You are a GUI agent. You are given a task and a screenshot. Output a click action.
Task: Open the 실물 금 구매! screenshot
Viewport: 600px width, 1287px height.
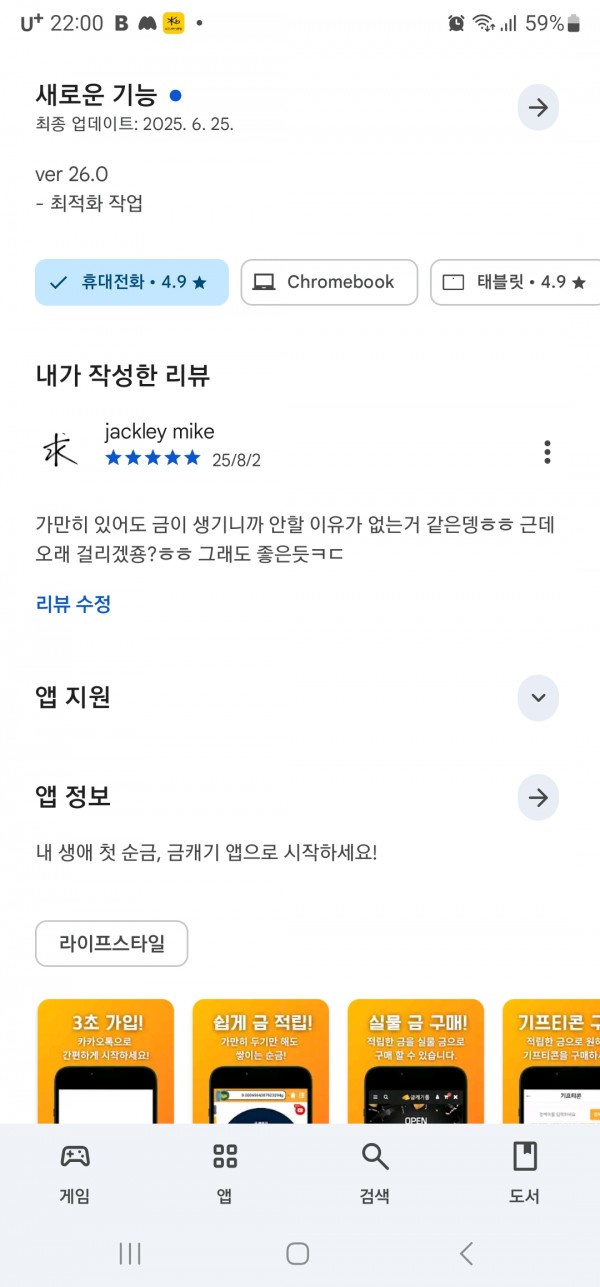[416, 1061]
